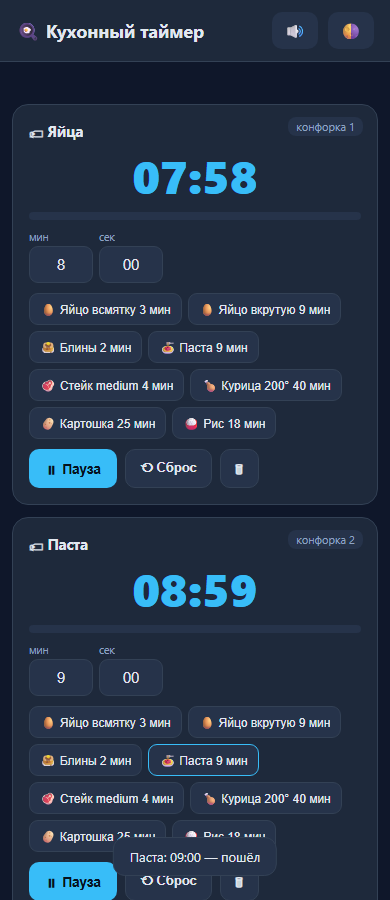
Task: Select Курица 200° 40 мин in Паста card
Action: point(266,798)
